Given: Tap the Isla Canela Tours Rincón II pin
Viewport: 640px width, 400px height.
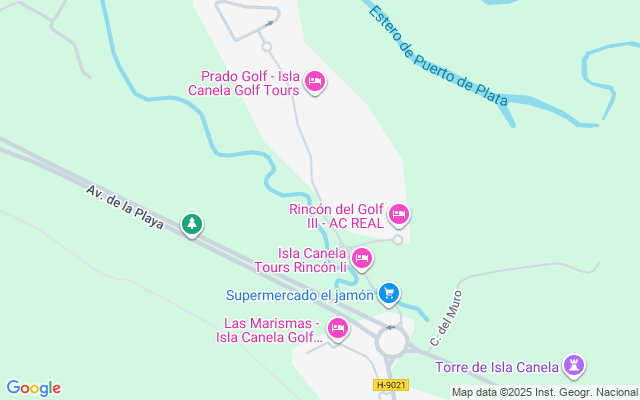Looking at the screenshot, I should tap(362, 260).
